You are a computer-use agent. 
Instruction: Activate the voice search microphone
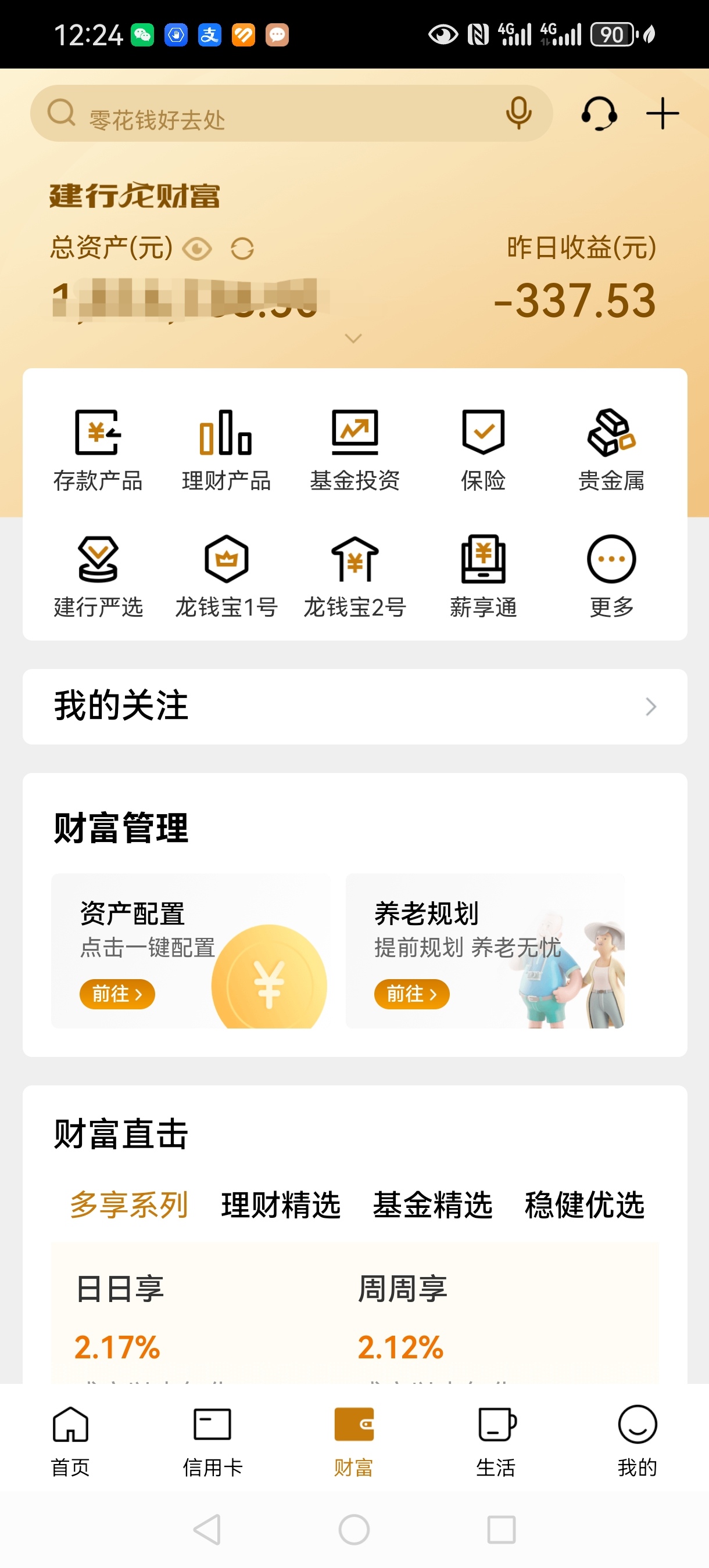click(x=518, y=113)
